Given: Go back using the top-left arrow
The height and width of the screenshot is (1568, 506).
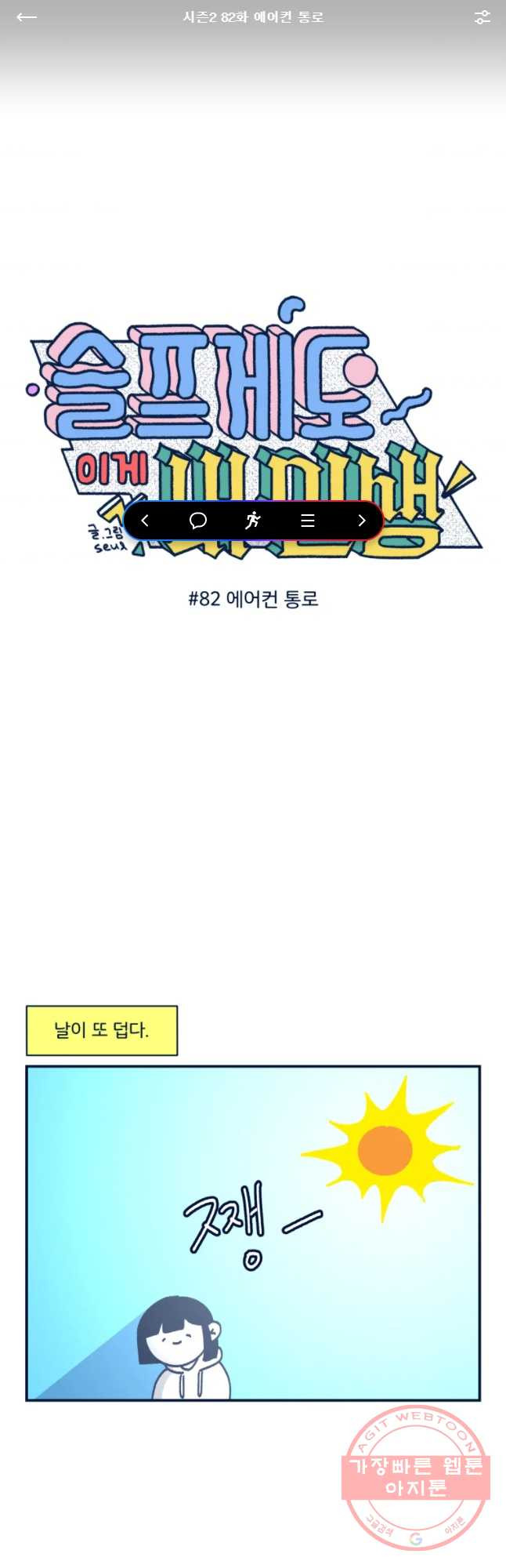Looking at the screenshot, I should click(27, 17).
